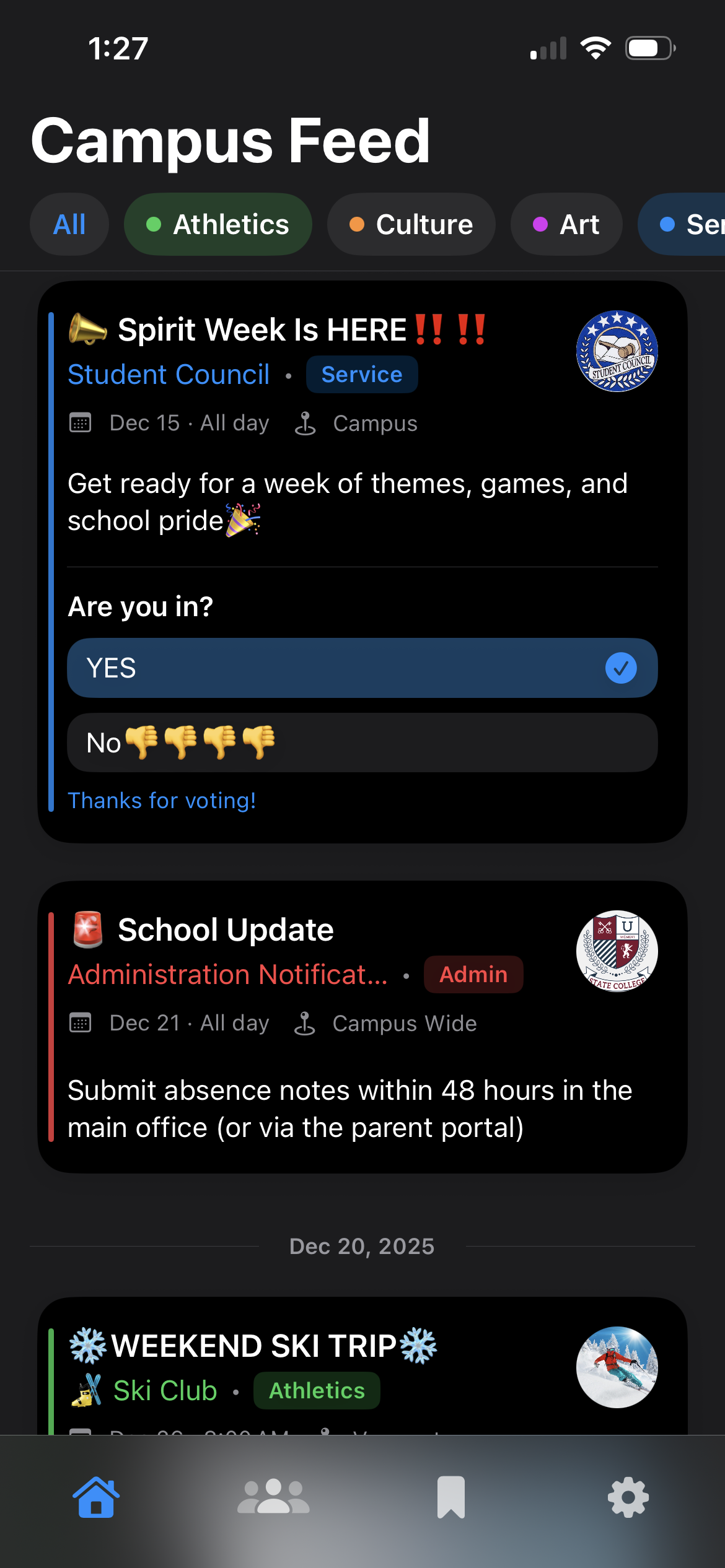This screenshot has width=725, height=1568.
Task: Tap the State College crest avatar
Action: [x=616, y=952]
